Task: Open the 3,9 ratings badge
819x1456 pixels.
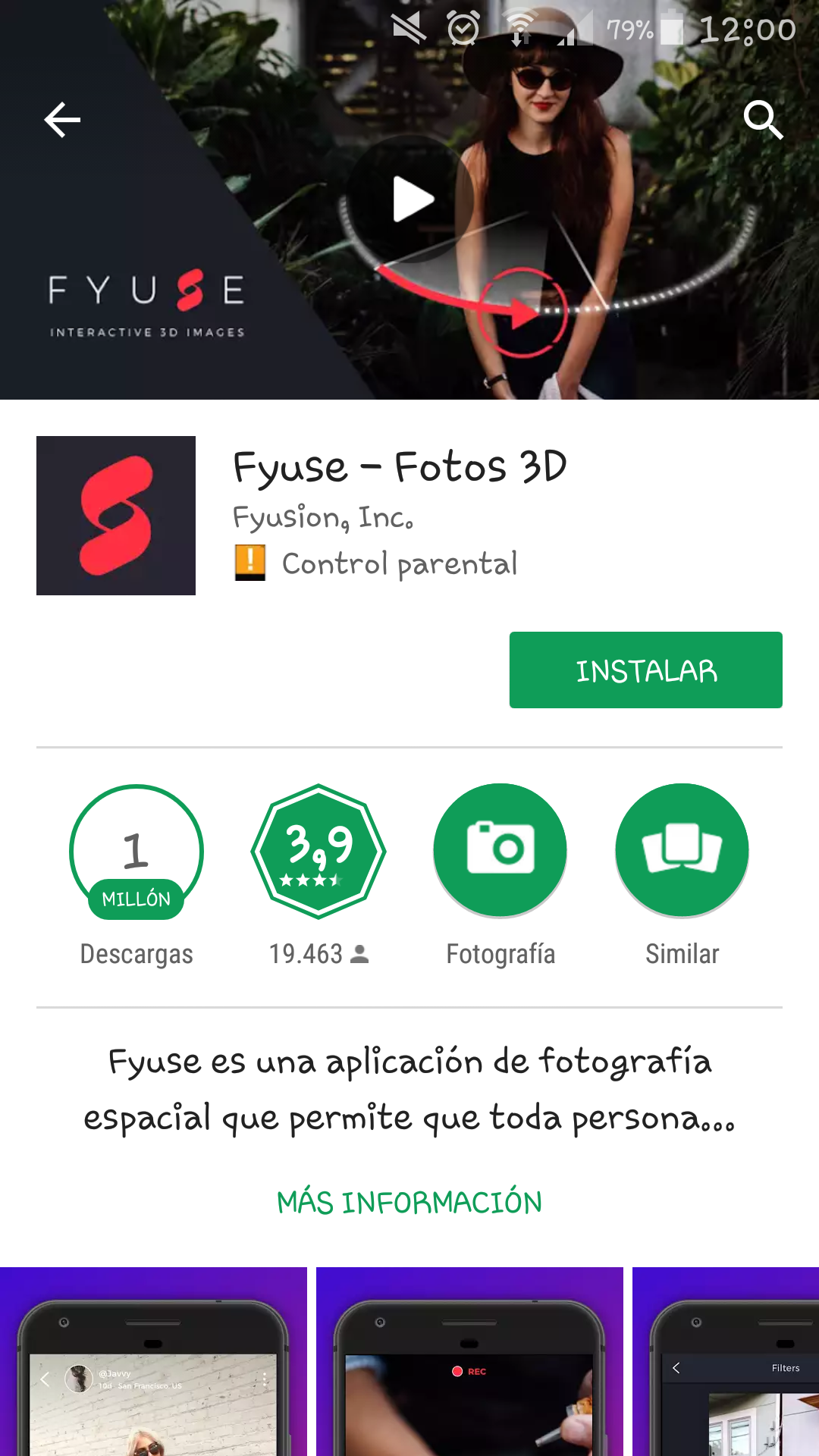Action: point(318,852)
